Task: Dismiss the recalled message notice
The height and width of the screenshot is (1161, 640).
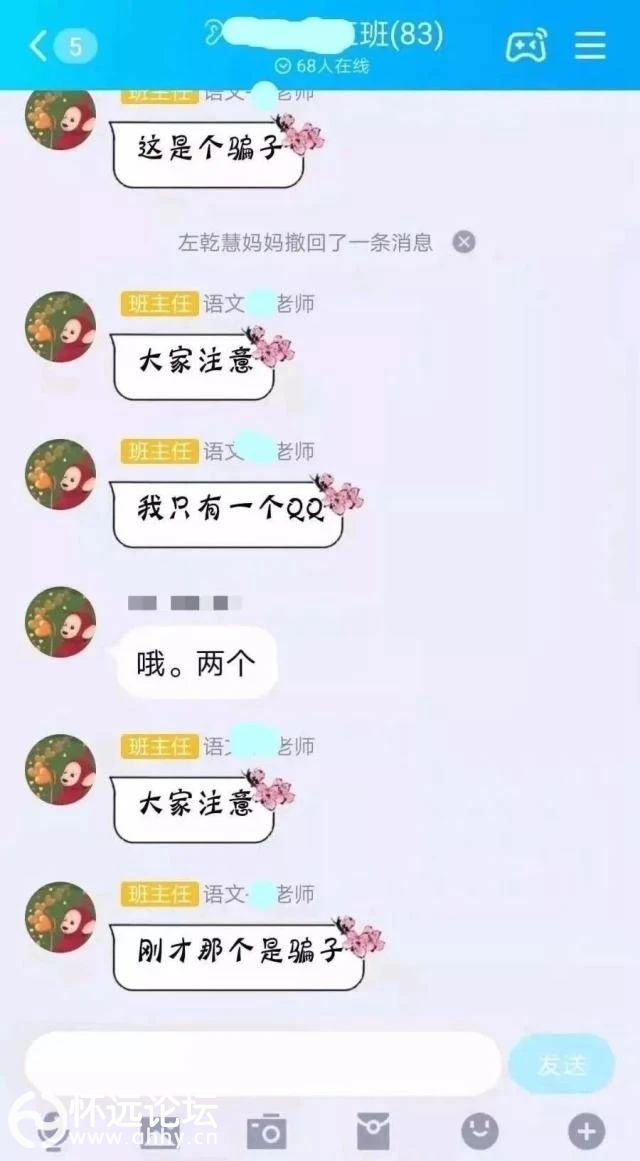Action: tap(463, 242)
